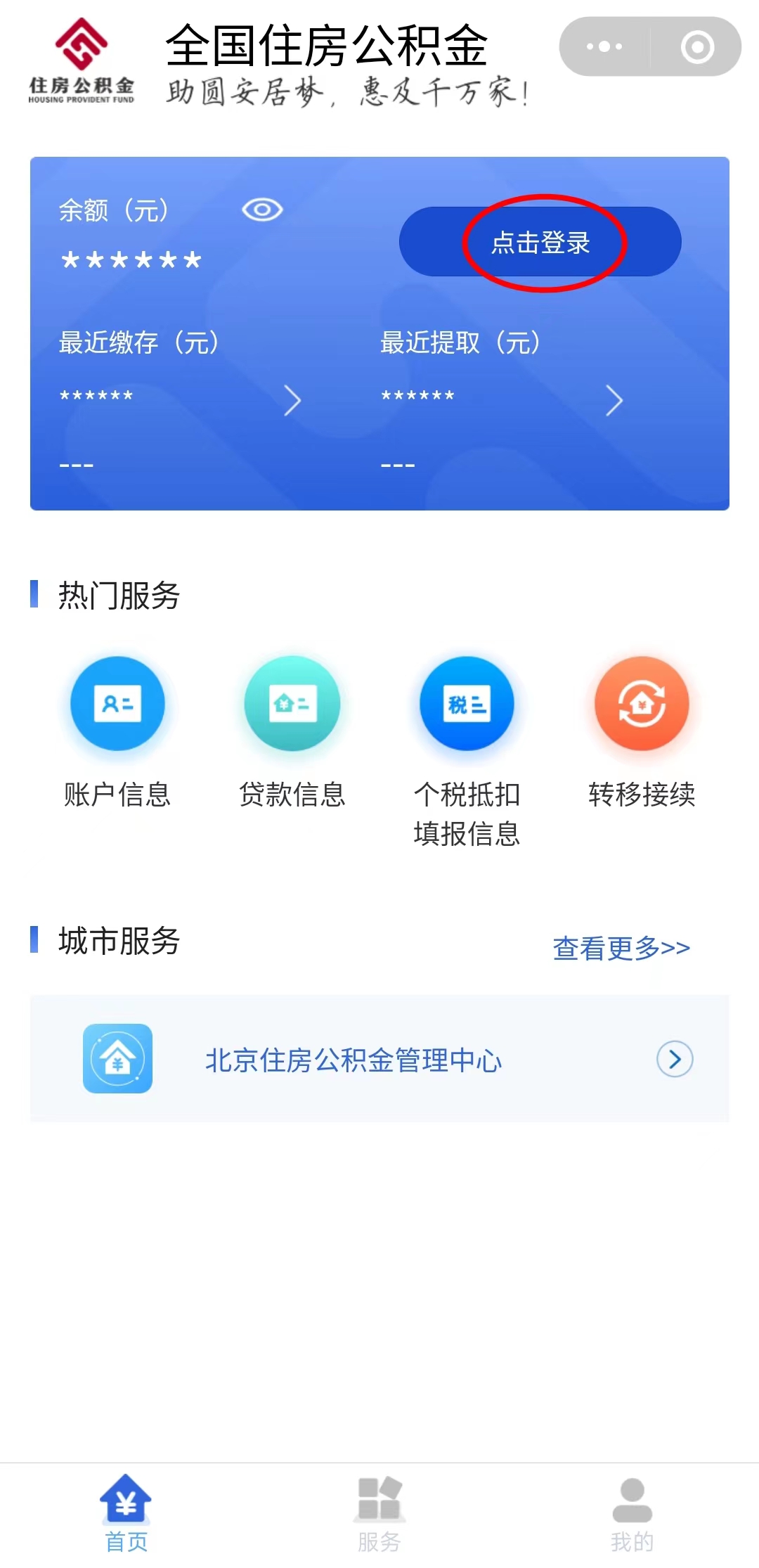Open the 最近缴存 deposit details arrow
This screenshot has height=1568, width=759.
tap(292, 401)
